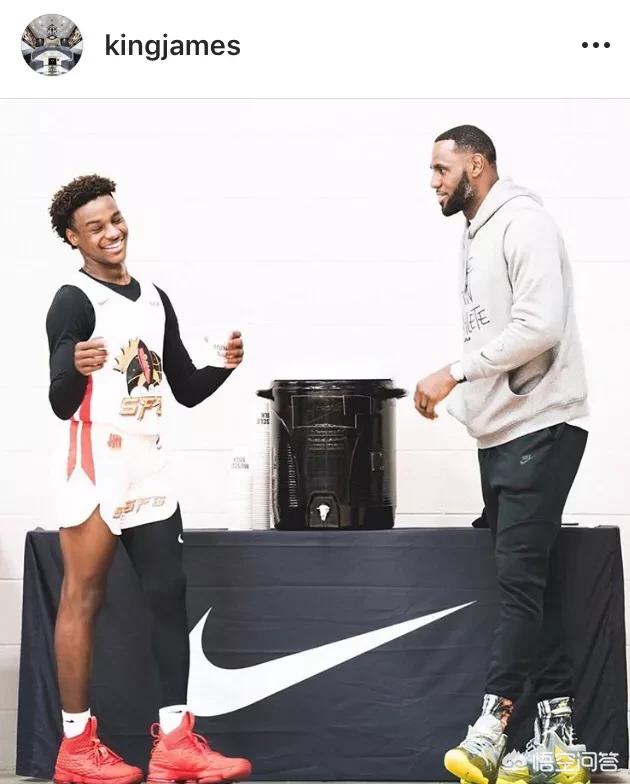Tap the post photo
The width and height of the screenshot is (630, 784).
[315, 440]
